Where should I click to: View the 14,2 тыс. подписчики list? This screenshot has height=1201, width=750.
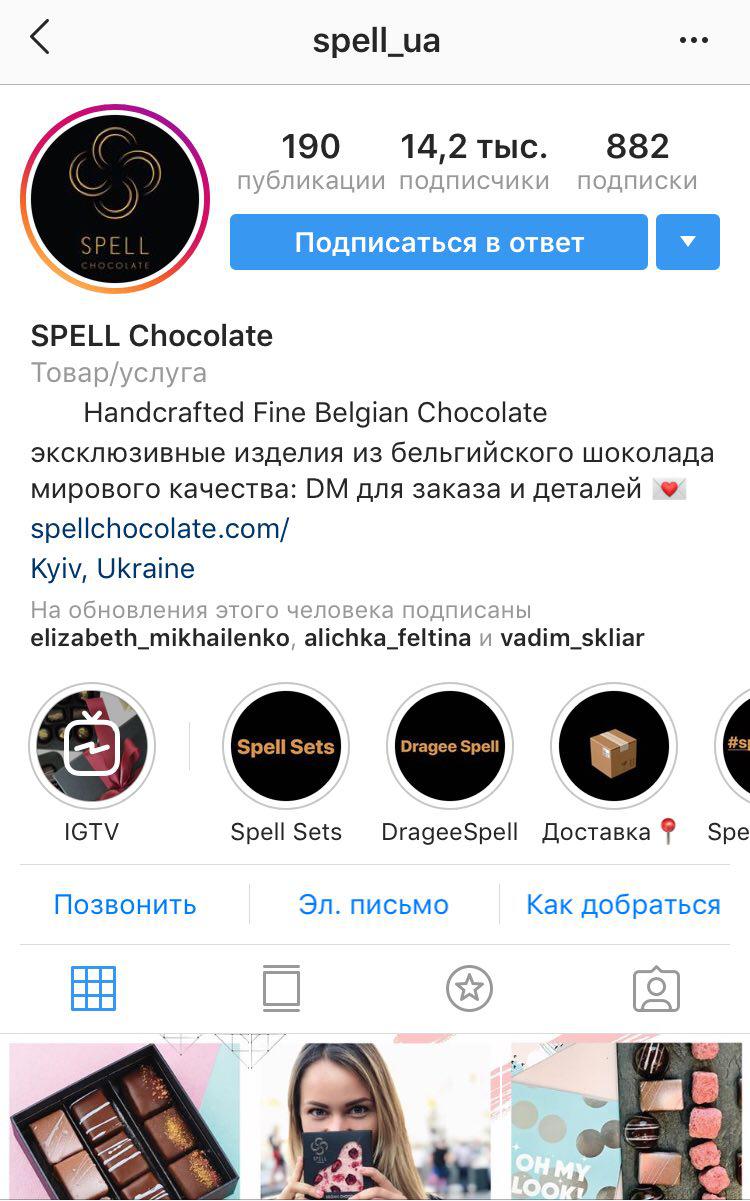[x=474, y=162]
